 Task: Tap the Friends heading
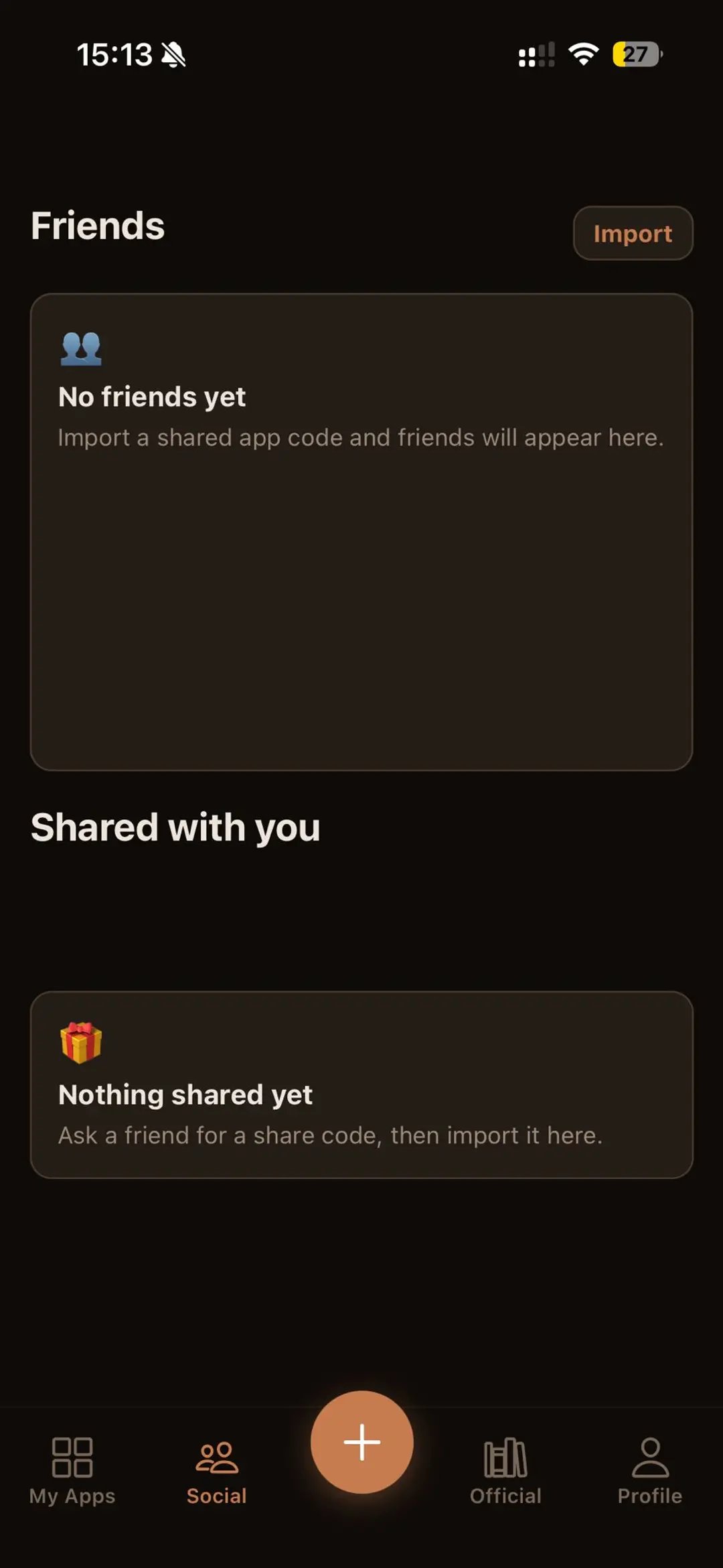pos(98,226)
